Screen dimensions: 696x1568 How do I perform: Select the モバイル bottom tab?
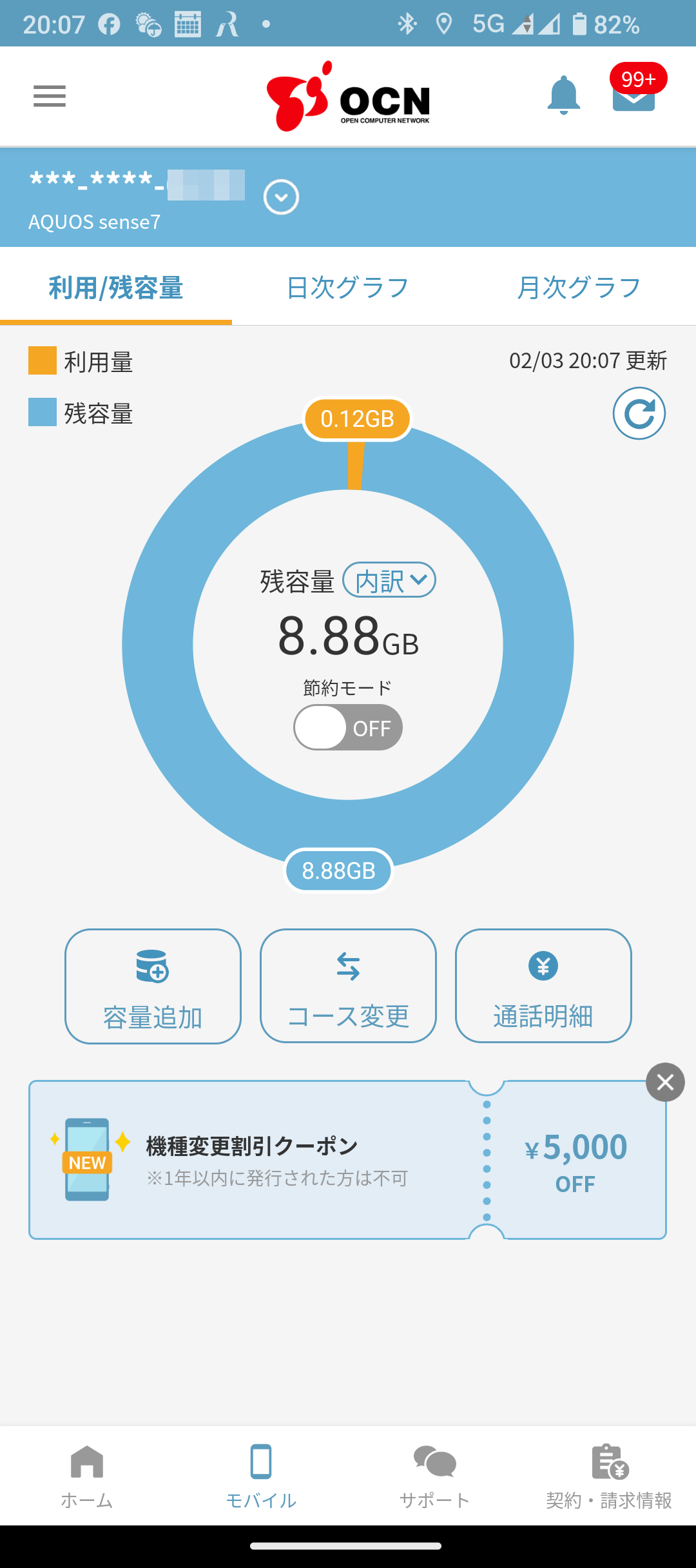coord(261,1476)
